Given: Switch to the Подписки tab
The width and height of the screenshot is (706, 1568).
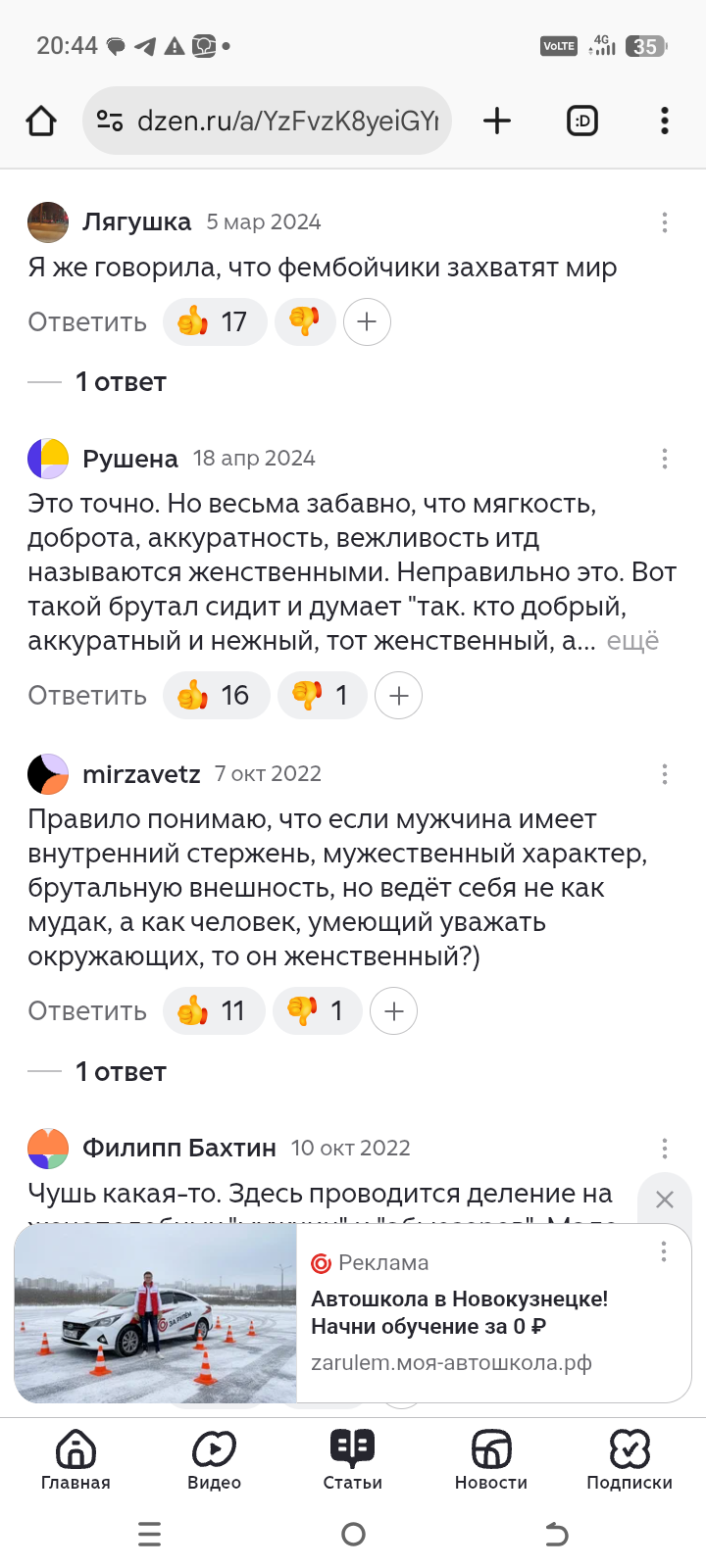Looking at the screenshot, I should (x=629, y=1459).
